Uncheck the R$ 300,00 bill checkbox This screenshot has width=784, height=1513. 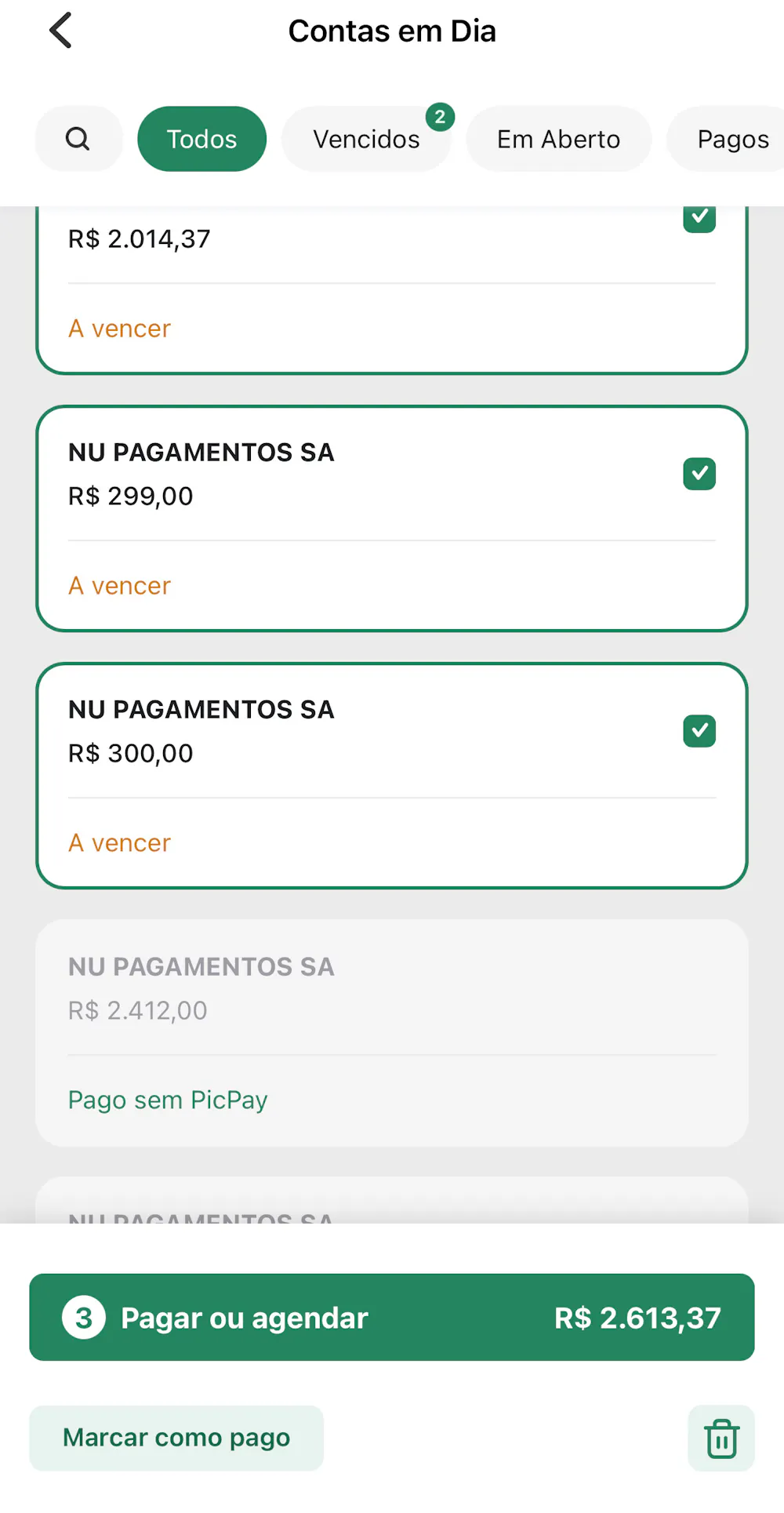699,731
